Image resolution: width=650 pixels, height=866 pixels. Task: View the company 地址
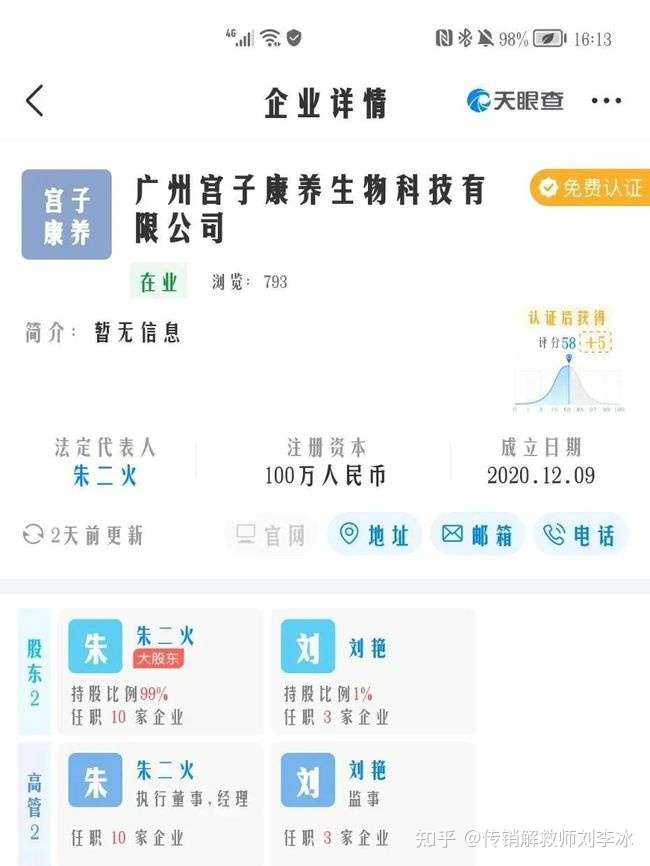coord(375,535)
